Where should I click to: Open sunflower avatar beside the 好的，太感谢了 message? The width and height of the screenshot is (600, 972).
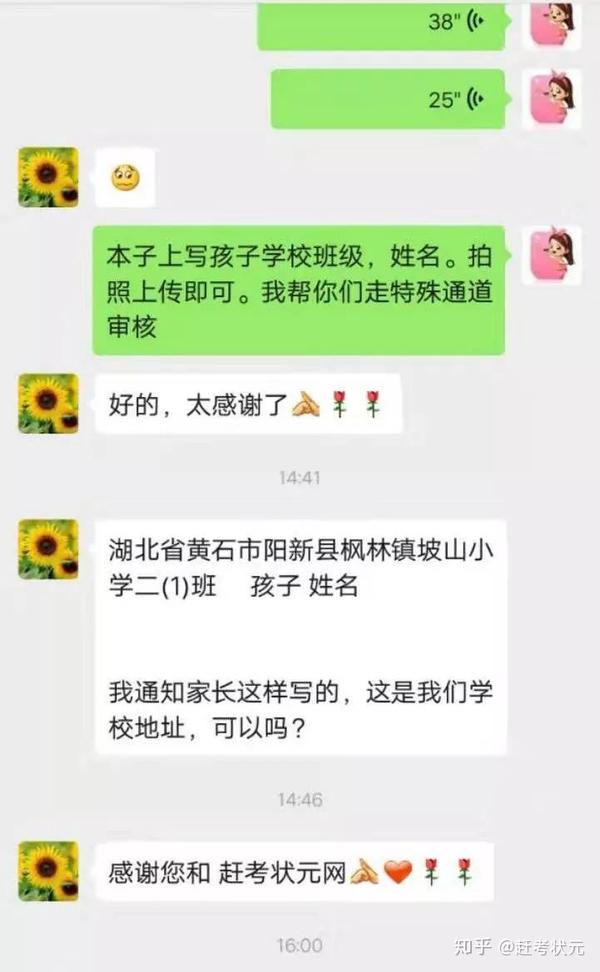47,403
